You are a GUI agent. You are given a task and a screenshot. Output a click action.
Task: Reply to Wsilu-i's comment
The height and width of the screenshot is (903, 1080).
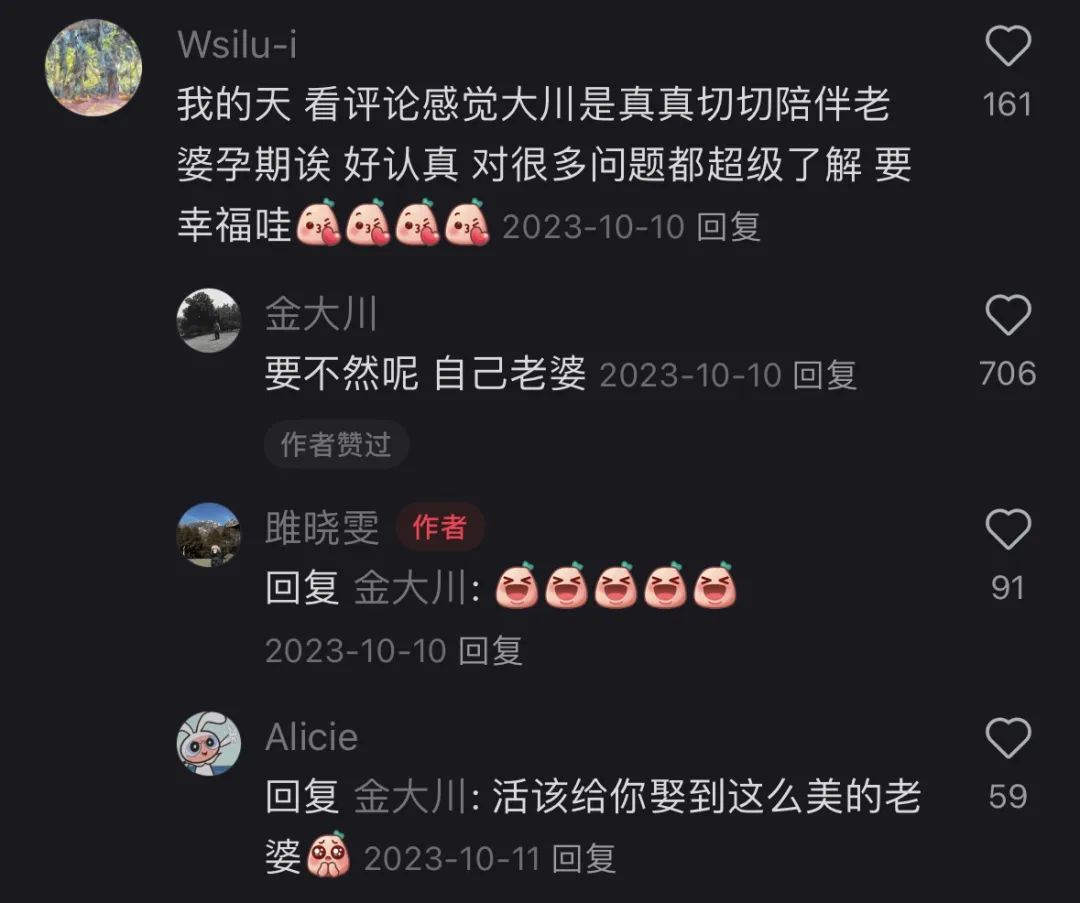(x=728, y=227)
